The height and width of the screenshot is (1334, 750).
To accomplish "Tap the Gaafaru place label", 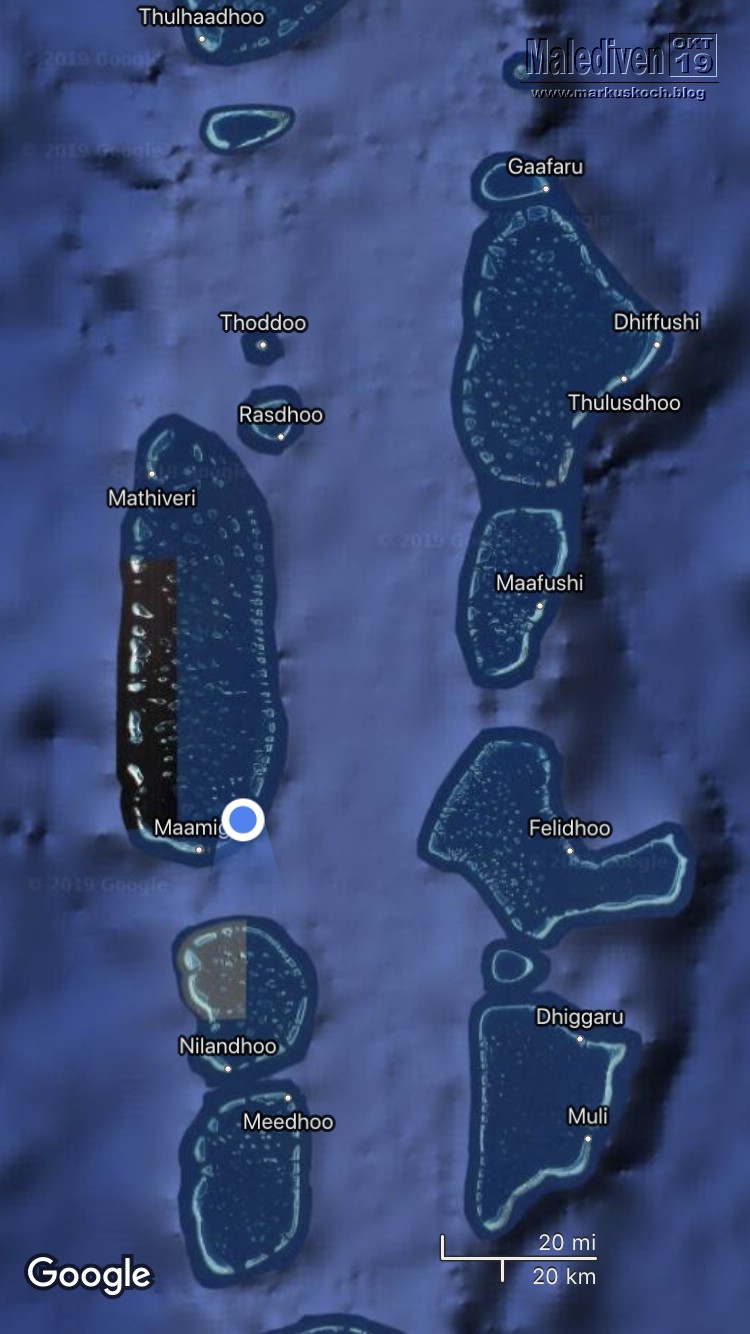I will point(545,167).
